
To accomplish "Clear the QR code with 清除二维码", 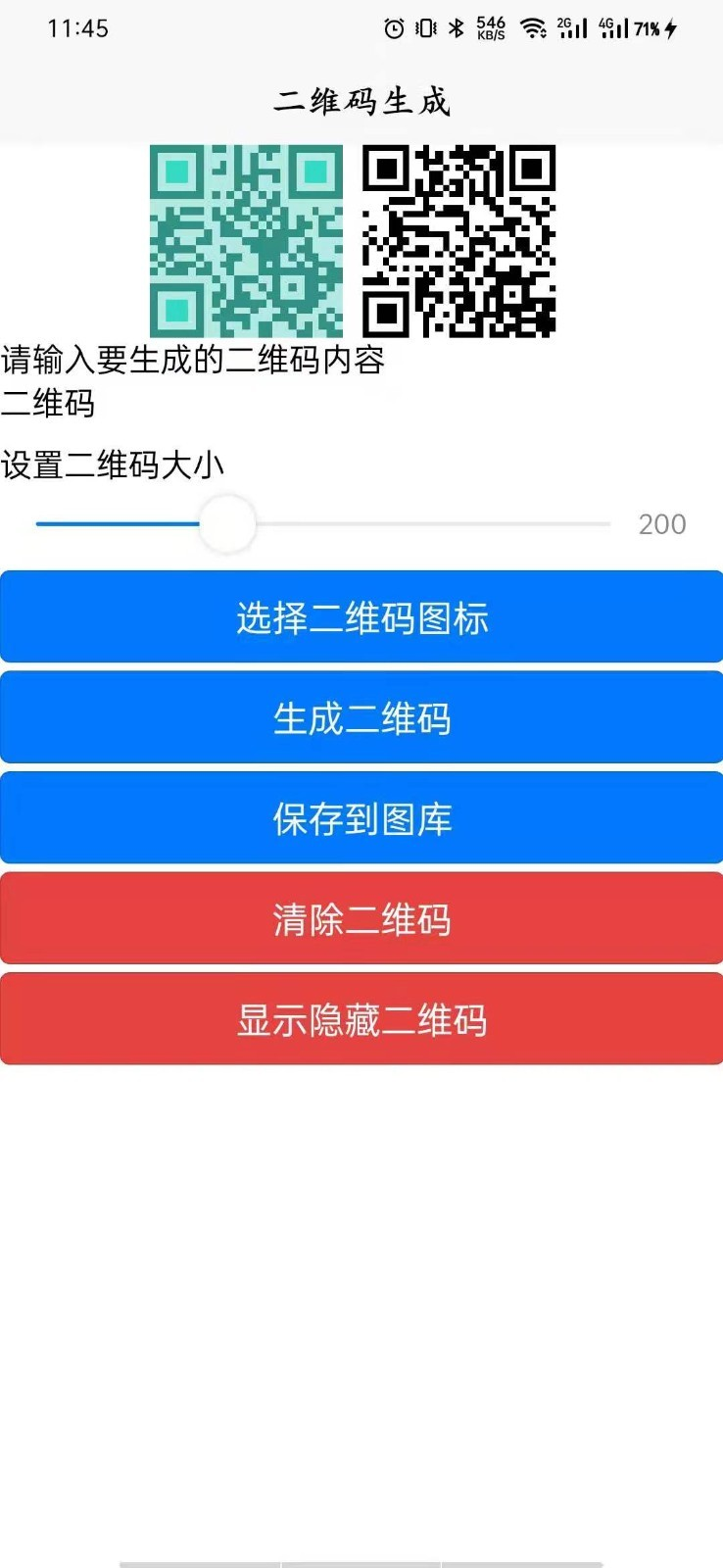I will point(361,920).
